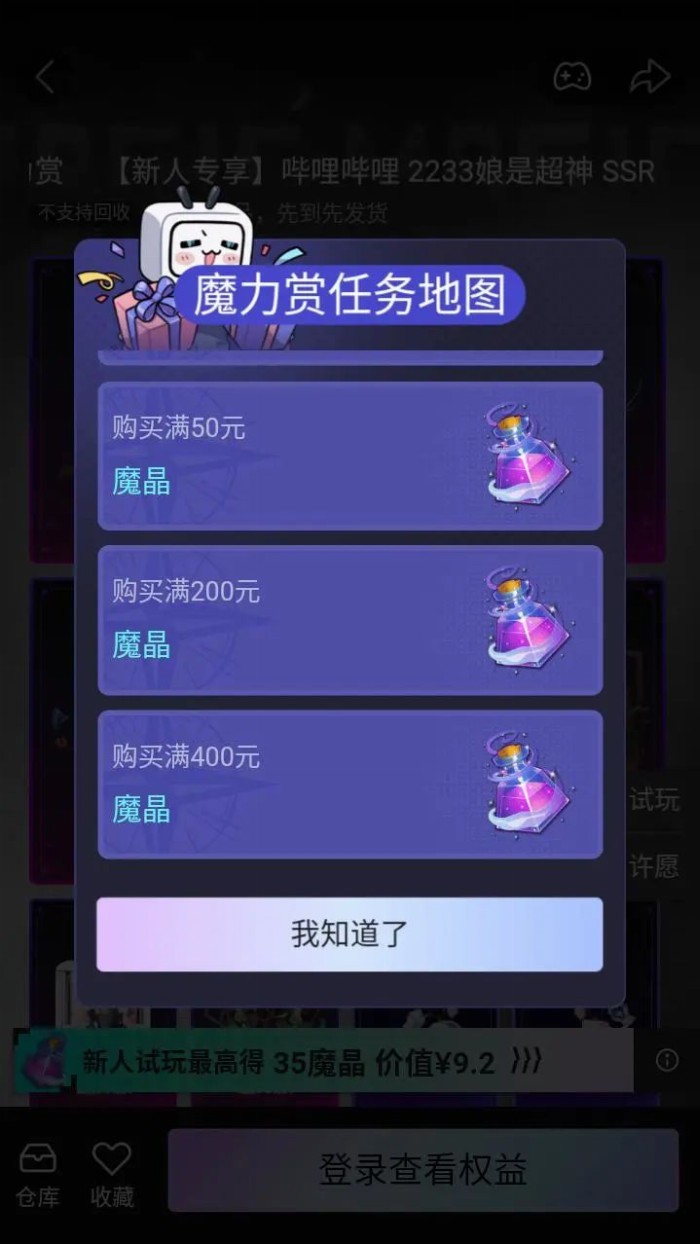Open the game controller icon
Image resolution: width=700 pixels, height=1244 pixels.
pyautogui.click(x=572, y=77)
